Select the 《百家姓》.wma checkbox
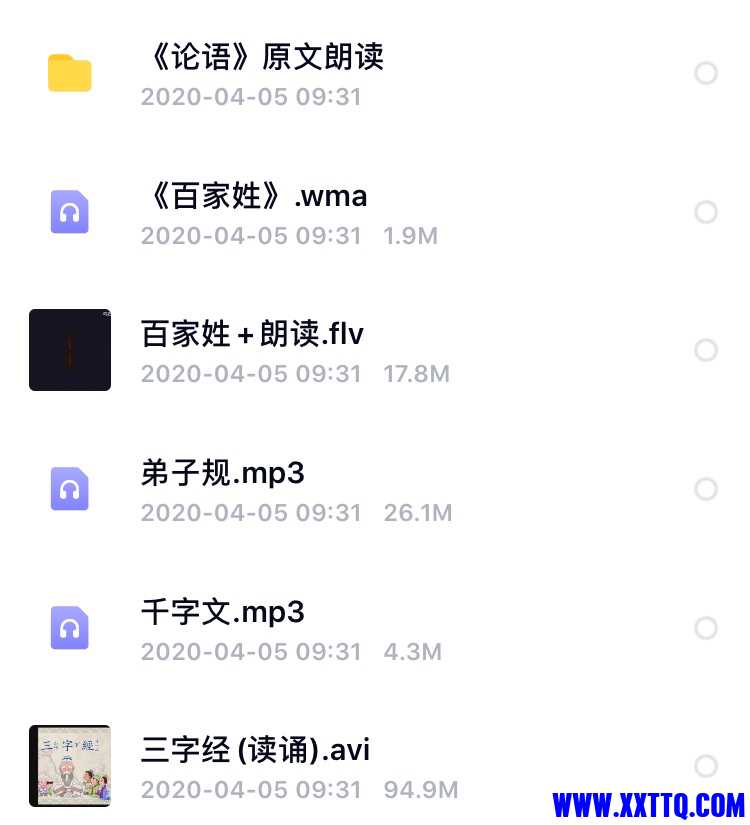 (x=706, y=212)
